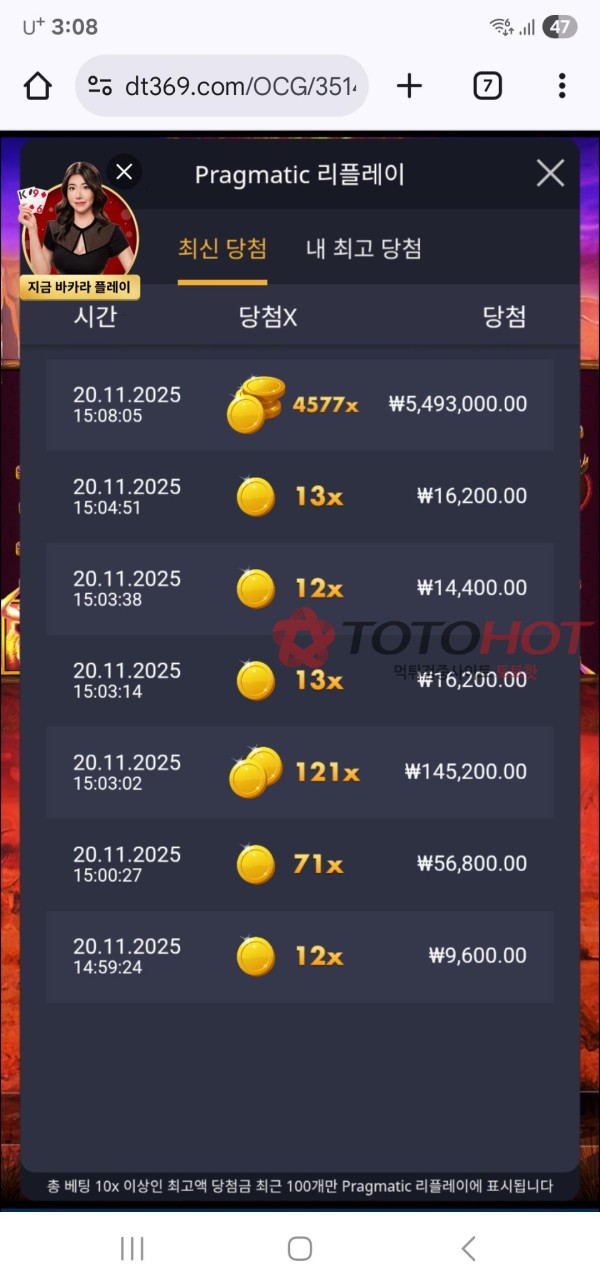Switch to the 최신 당첨 tab
This screenshot has width=600, height=1287.
coord(222,249)
